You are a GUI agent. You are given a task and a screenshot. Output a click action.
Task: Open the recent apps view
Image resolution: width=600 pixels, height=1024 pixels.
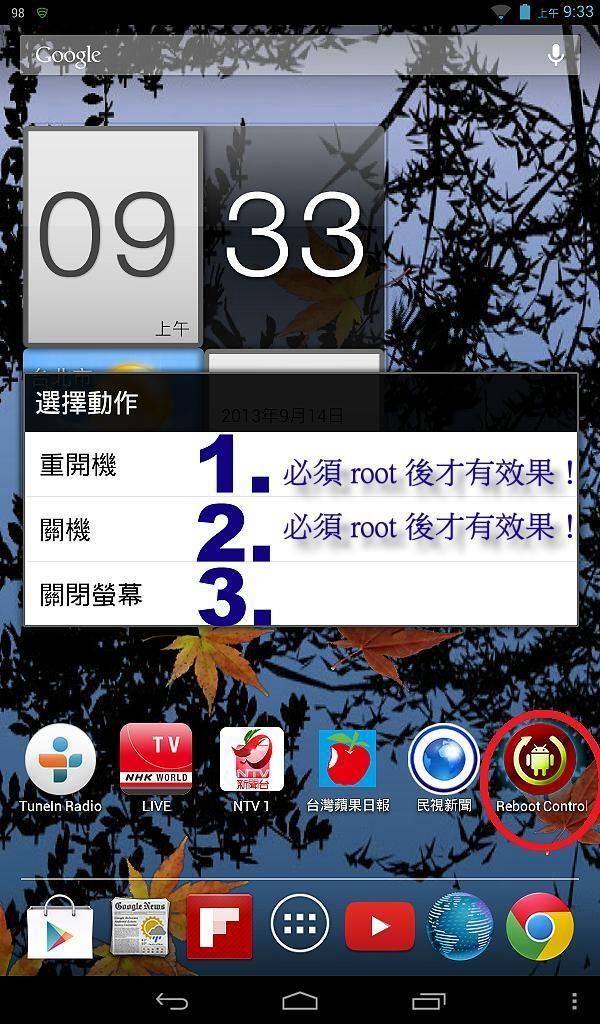pos(428,1000)
